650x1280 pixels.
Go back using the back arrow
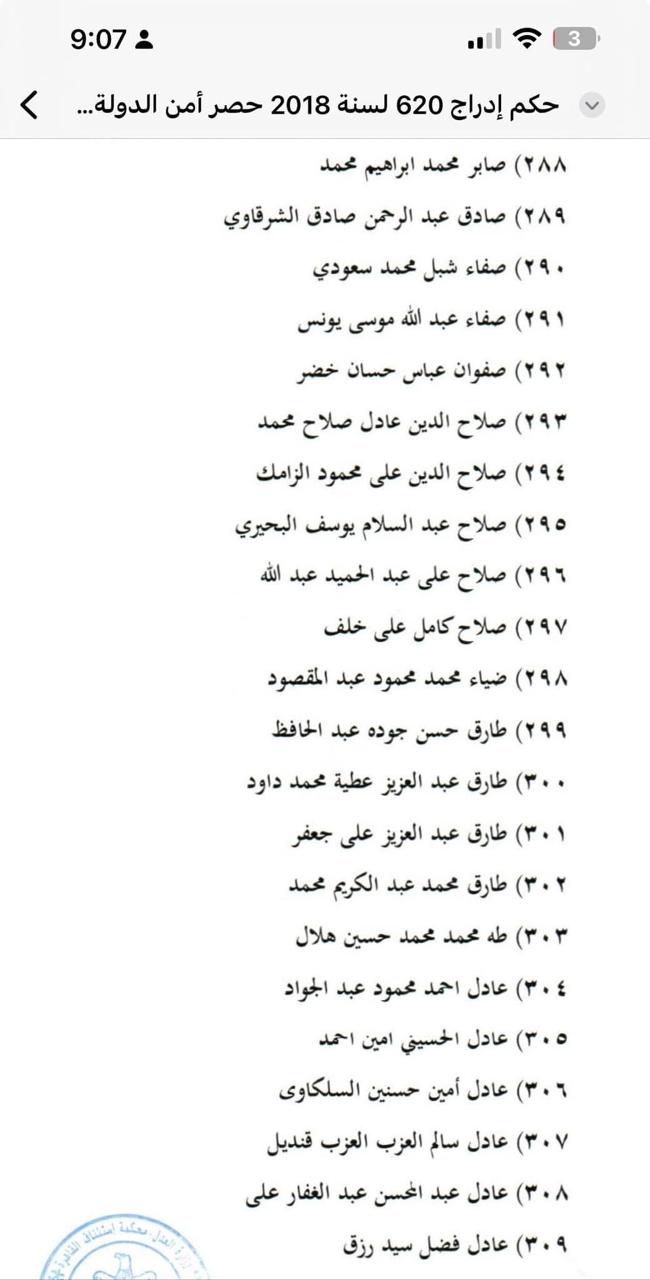30,104
